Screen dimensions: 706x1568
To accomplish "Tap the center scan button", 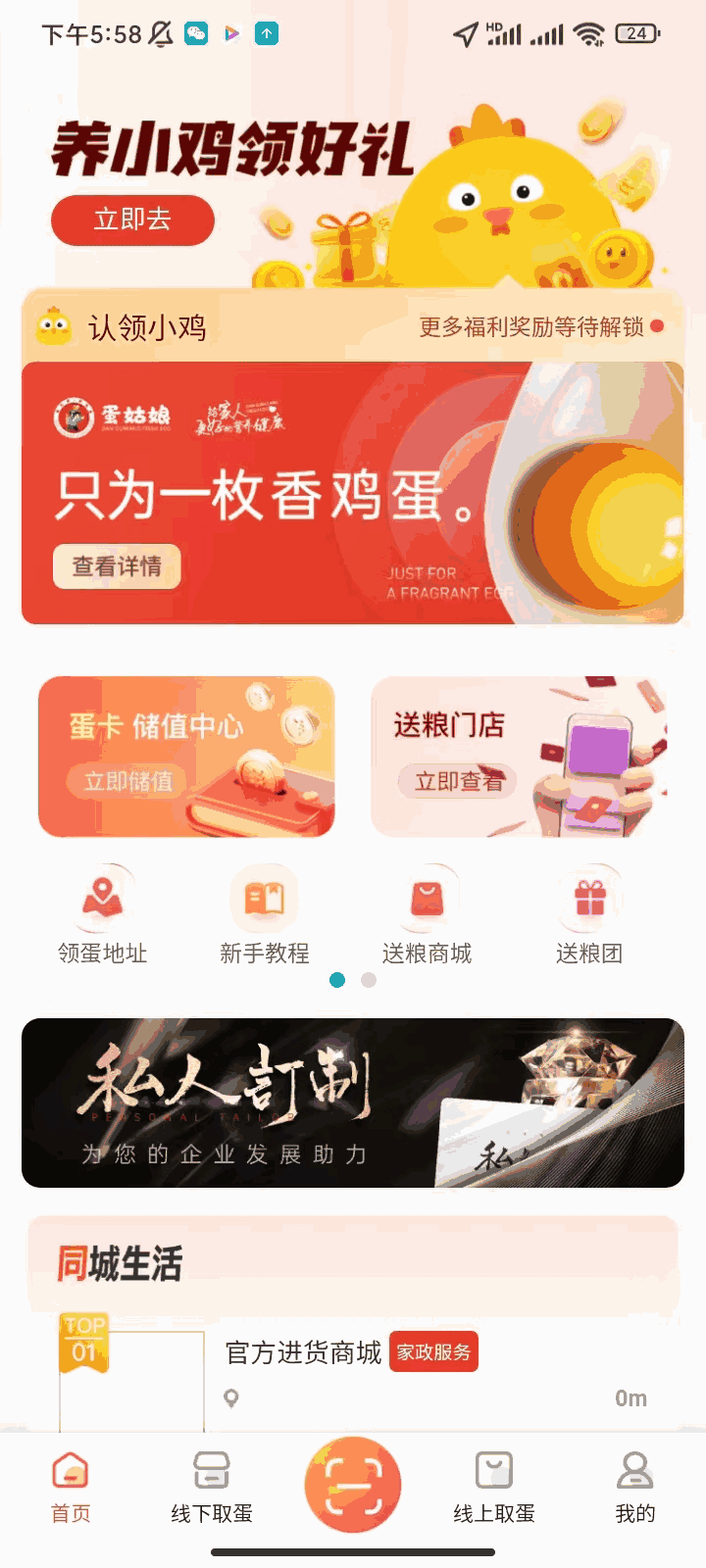I will [x=353, y=1484].
